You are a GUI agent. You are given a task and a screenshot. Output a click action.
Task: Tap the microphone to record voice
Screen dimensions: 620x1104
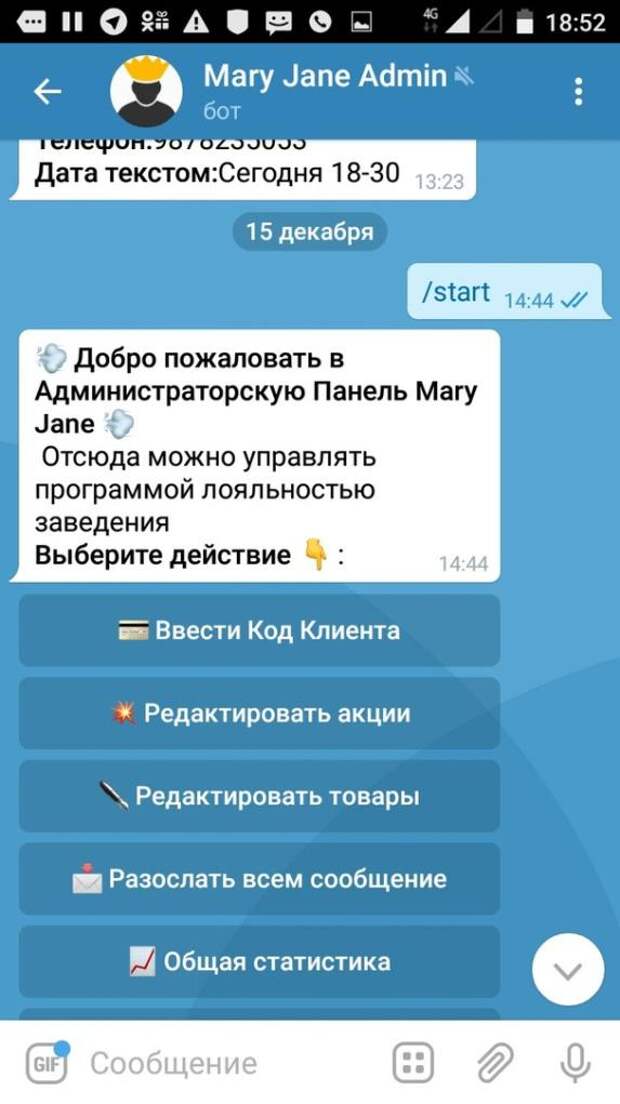[x=575, y=1063]
